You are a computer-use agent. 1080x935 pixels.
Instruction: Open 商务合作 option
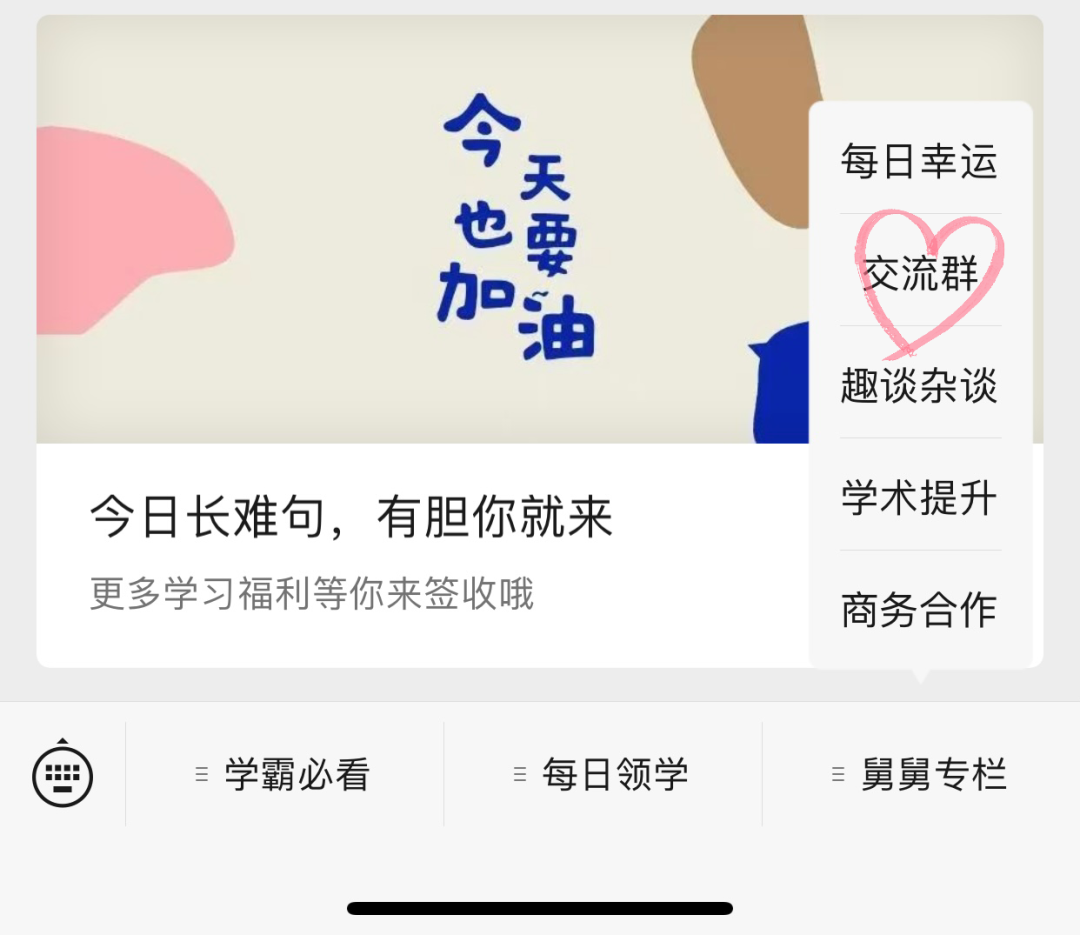920,609
